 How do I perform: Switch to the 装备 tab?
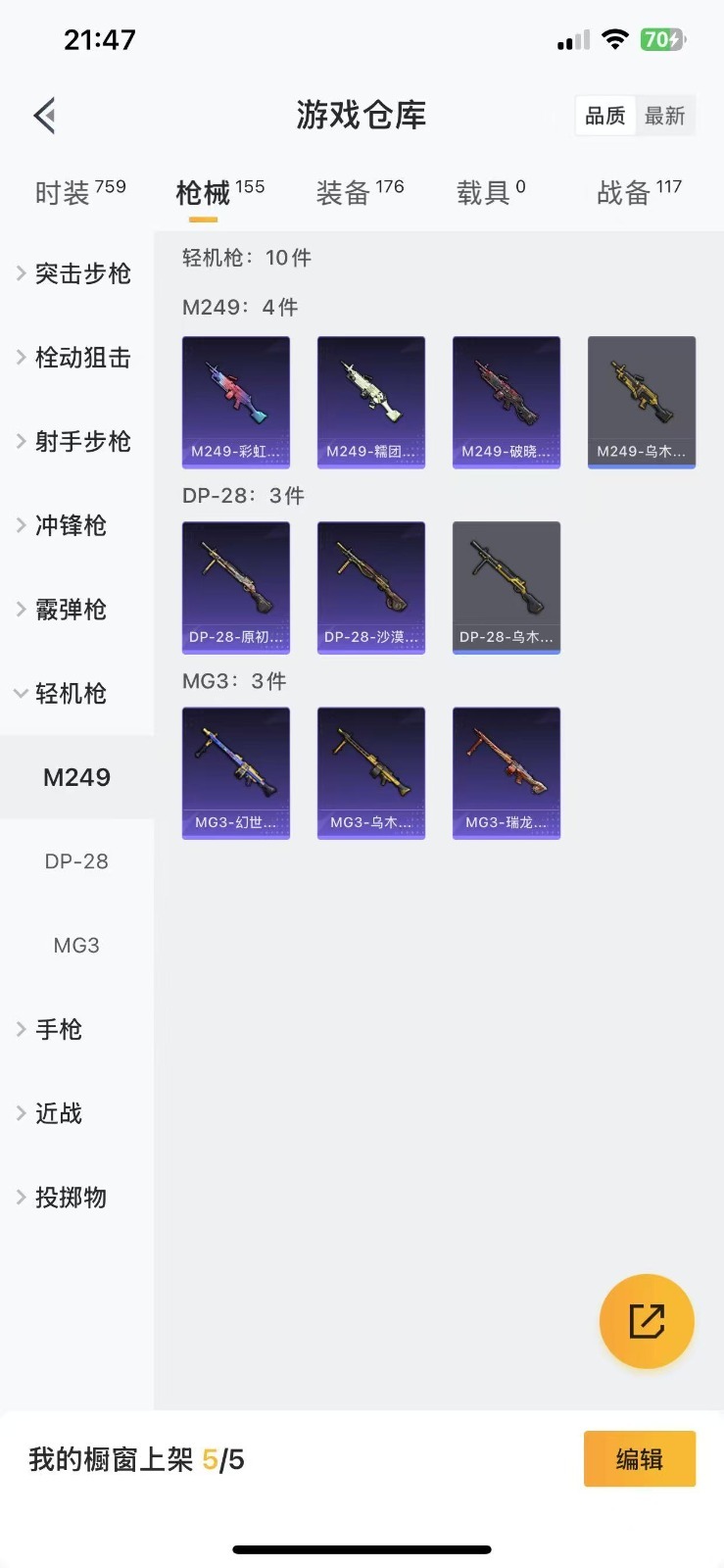coord(360,192)
